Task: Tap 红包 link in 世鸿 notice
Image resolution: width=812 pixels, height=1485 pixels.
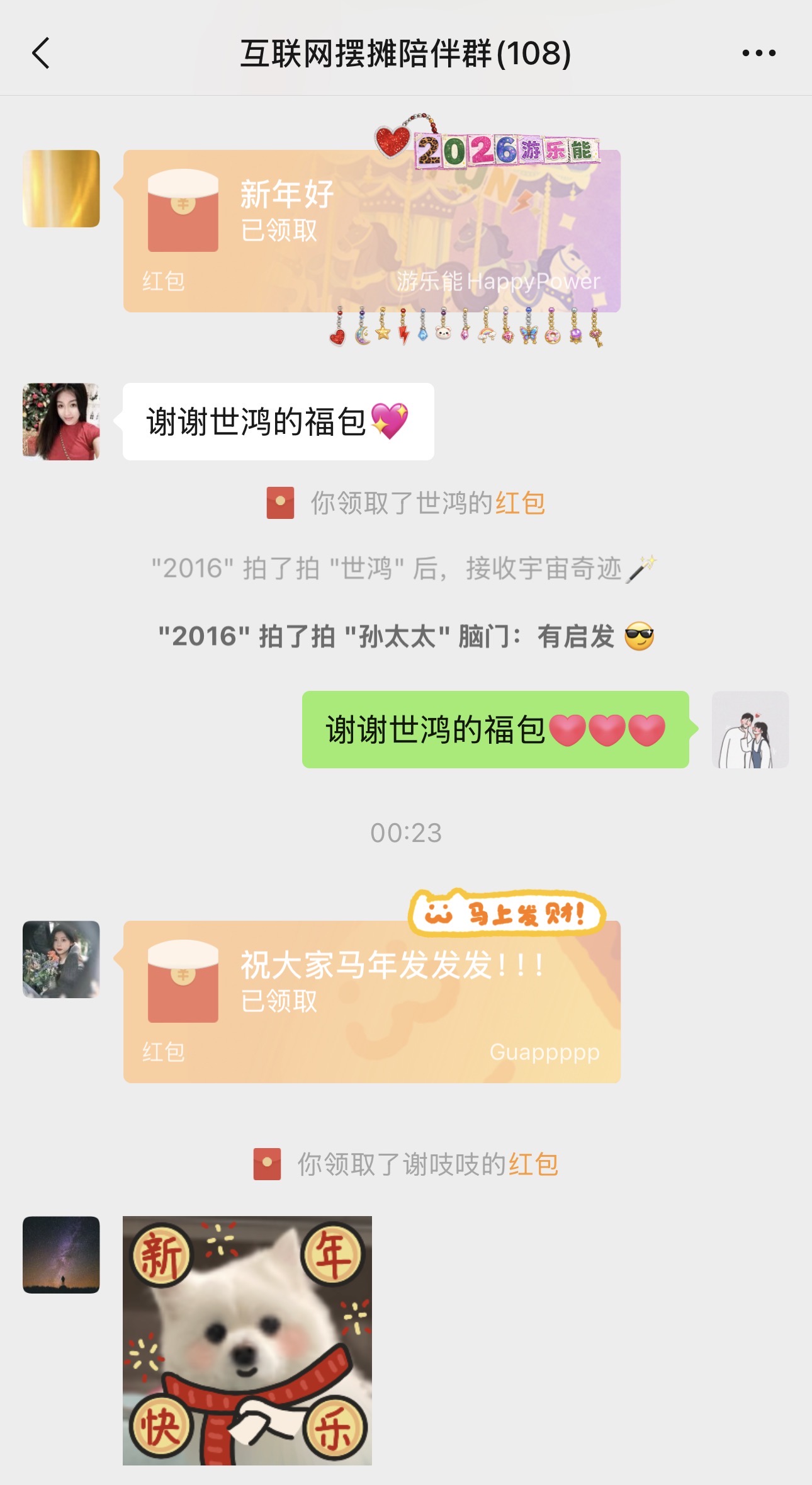Action: (x=520, y=503)
